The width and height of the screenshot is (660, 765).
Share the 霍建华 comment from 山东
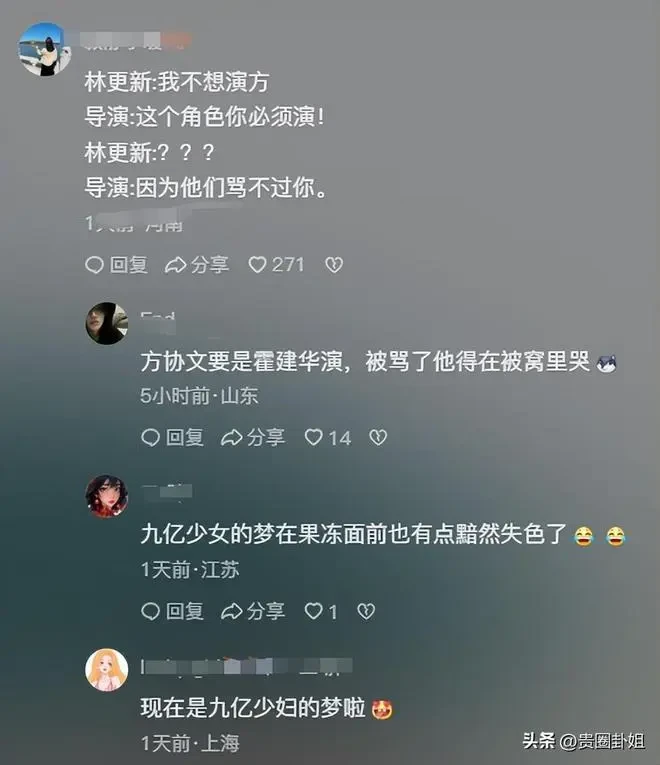click(x=253, y=437)
